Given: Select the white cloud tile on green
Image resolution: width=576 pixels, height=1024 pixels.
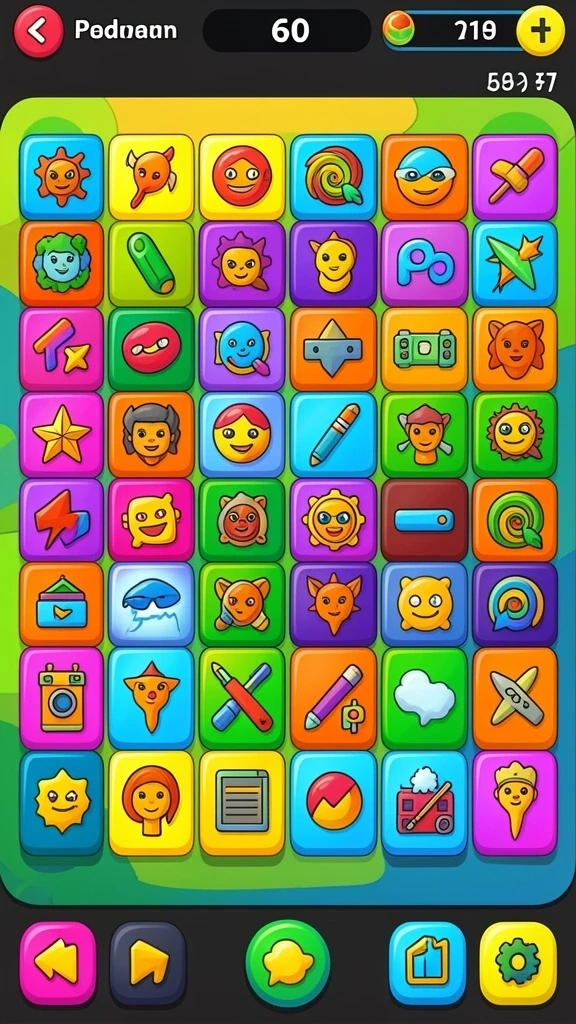Looking at the screenshot, I should coord(424,698).
